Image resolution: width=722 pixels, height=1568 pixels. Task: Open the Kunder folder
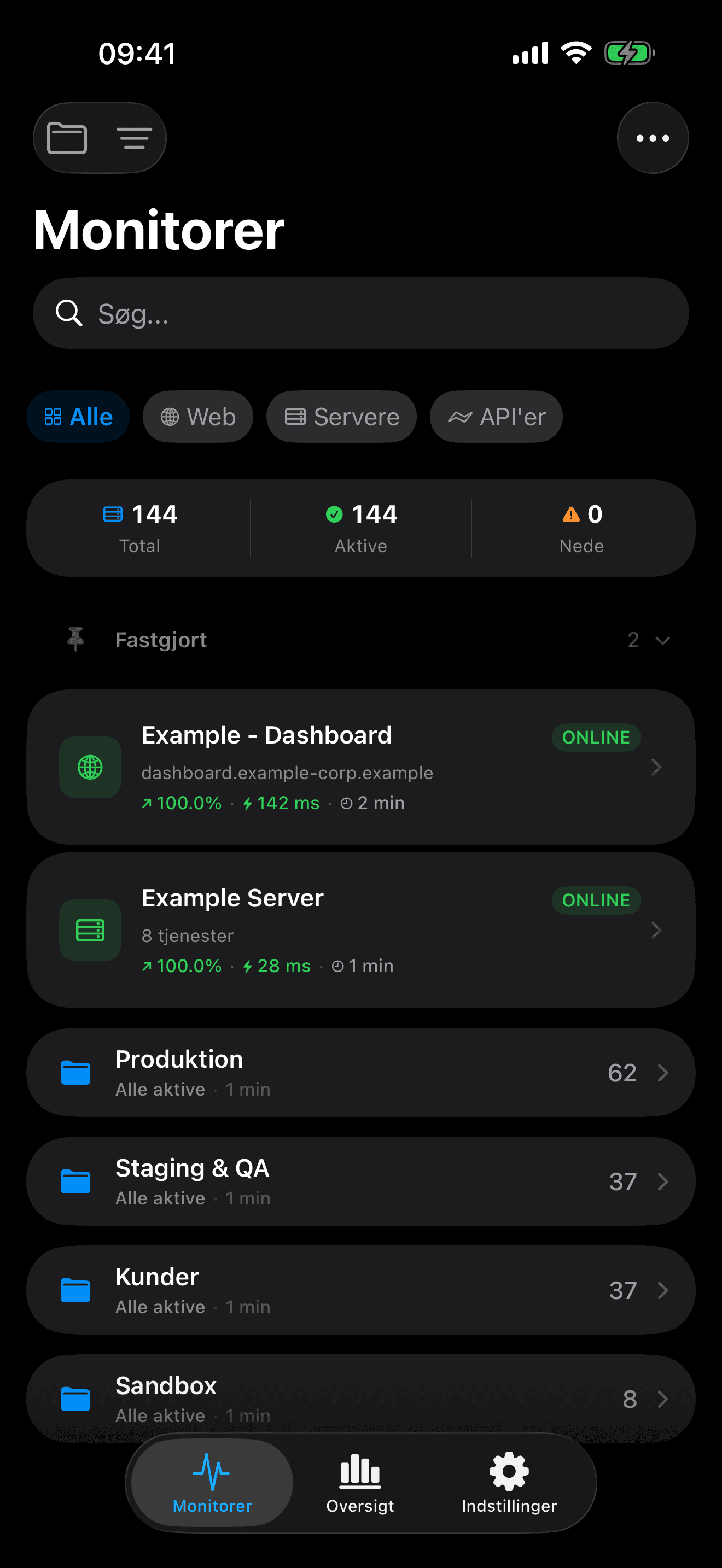click(x=360, y=1290)
